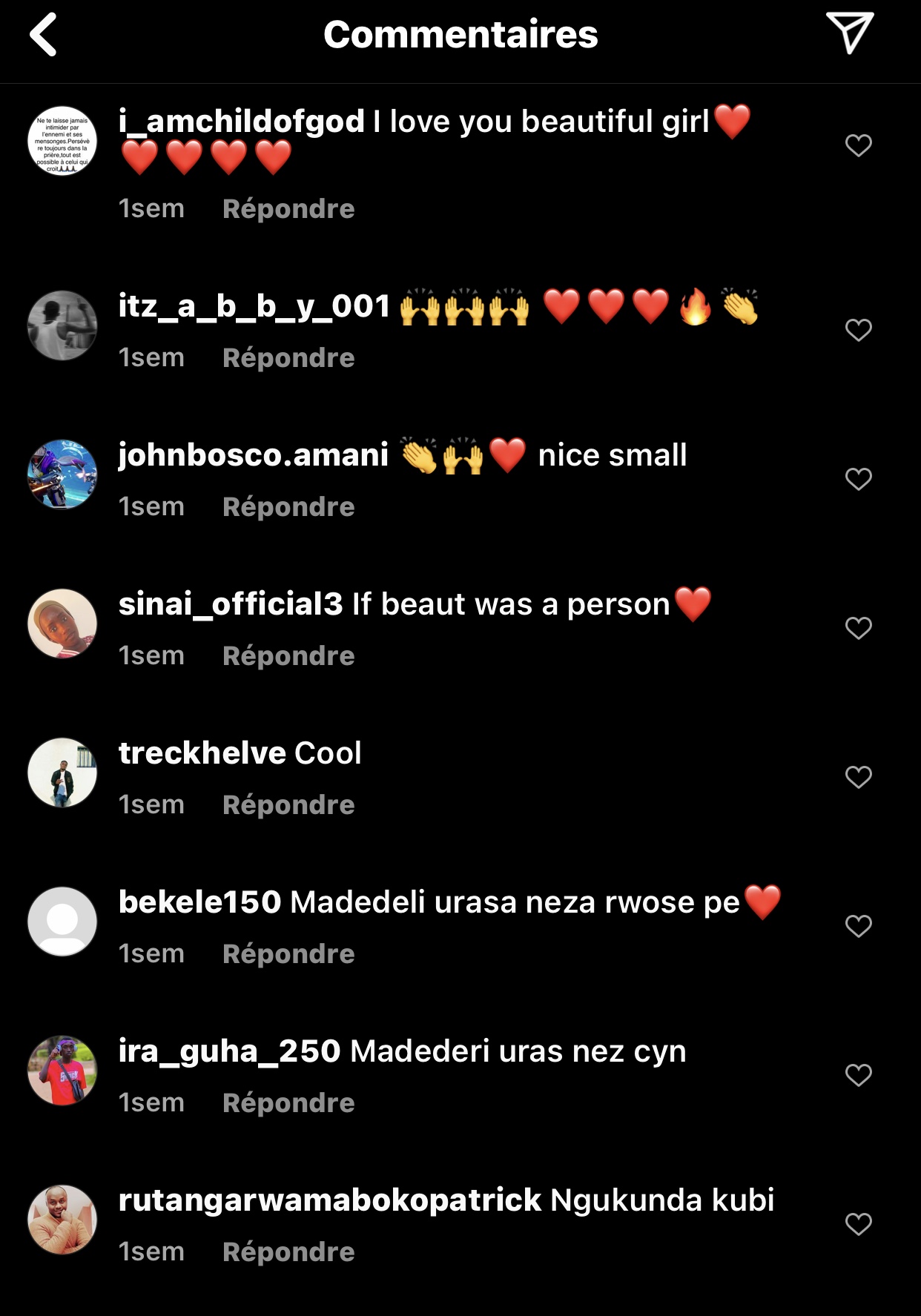Reply to sinai_official3's comment

288,656
